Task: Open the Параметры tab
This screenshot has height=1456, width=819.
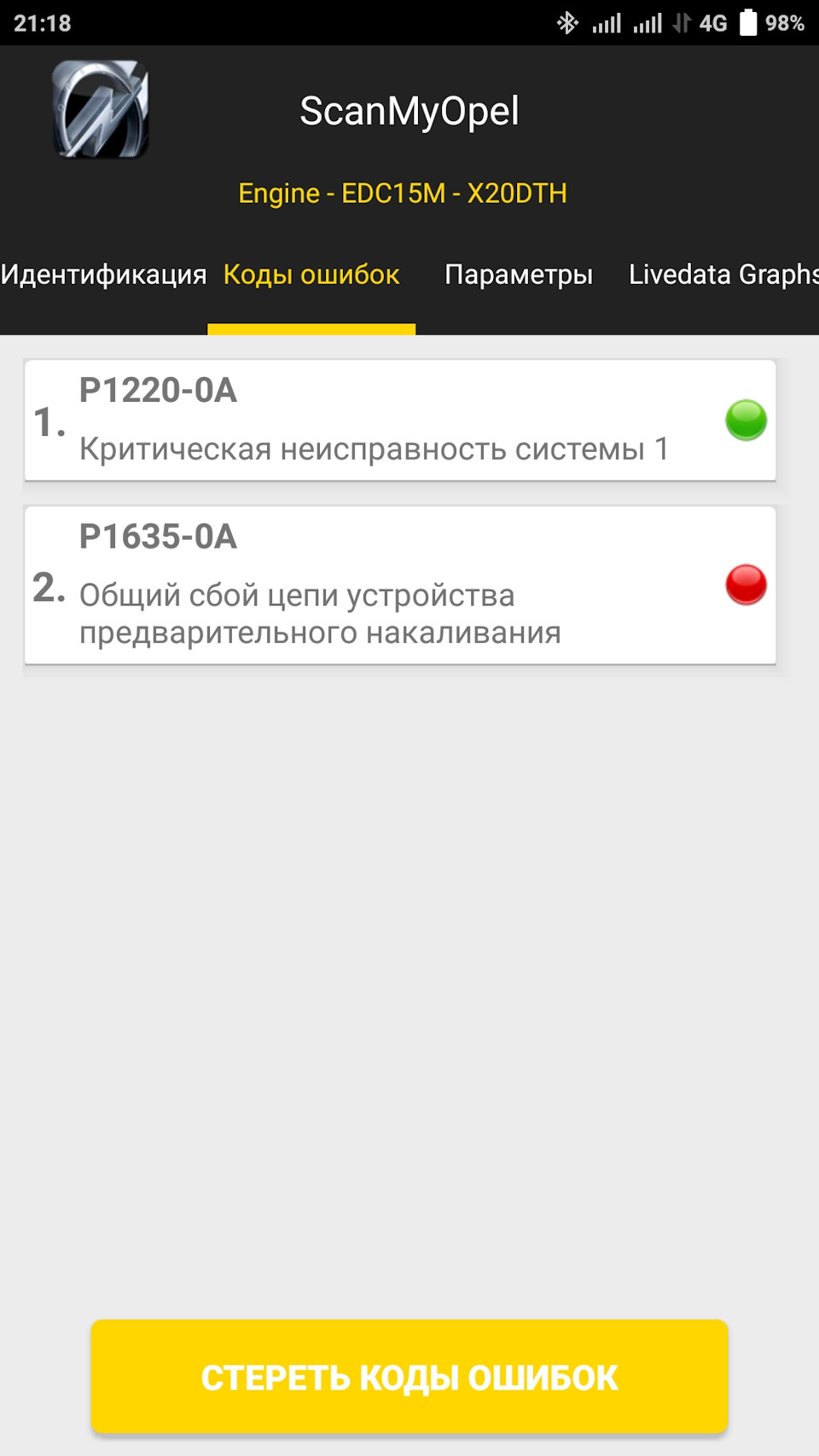Action: point(519,275)
